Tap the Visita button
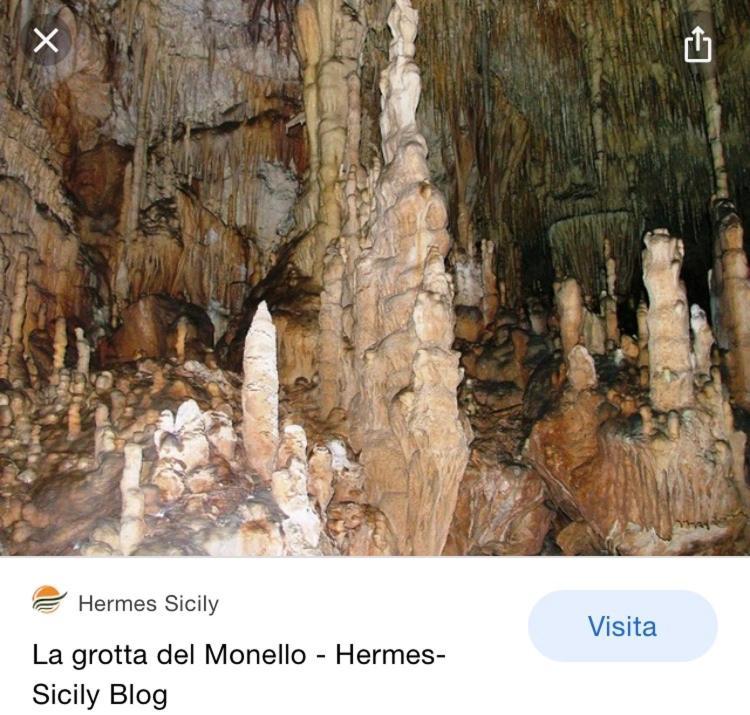Screen dimensions: 750x715 [x=622, y=627]
